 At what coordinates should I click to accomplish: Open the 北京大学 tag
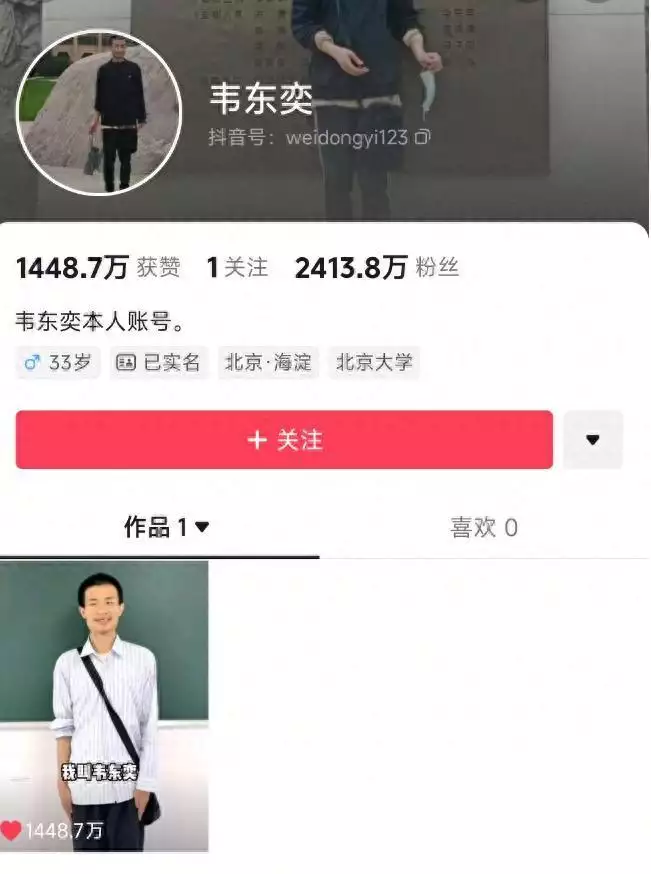pyautogui.click(x=374, y=363)
